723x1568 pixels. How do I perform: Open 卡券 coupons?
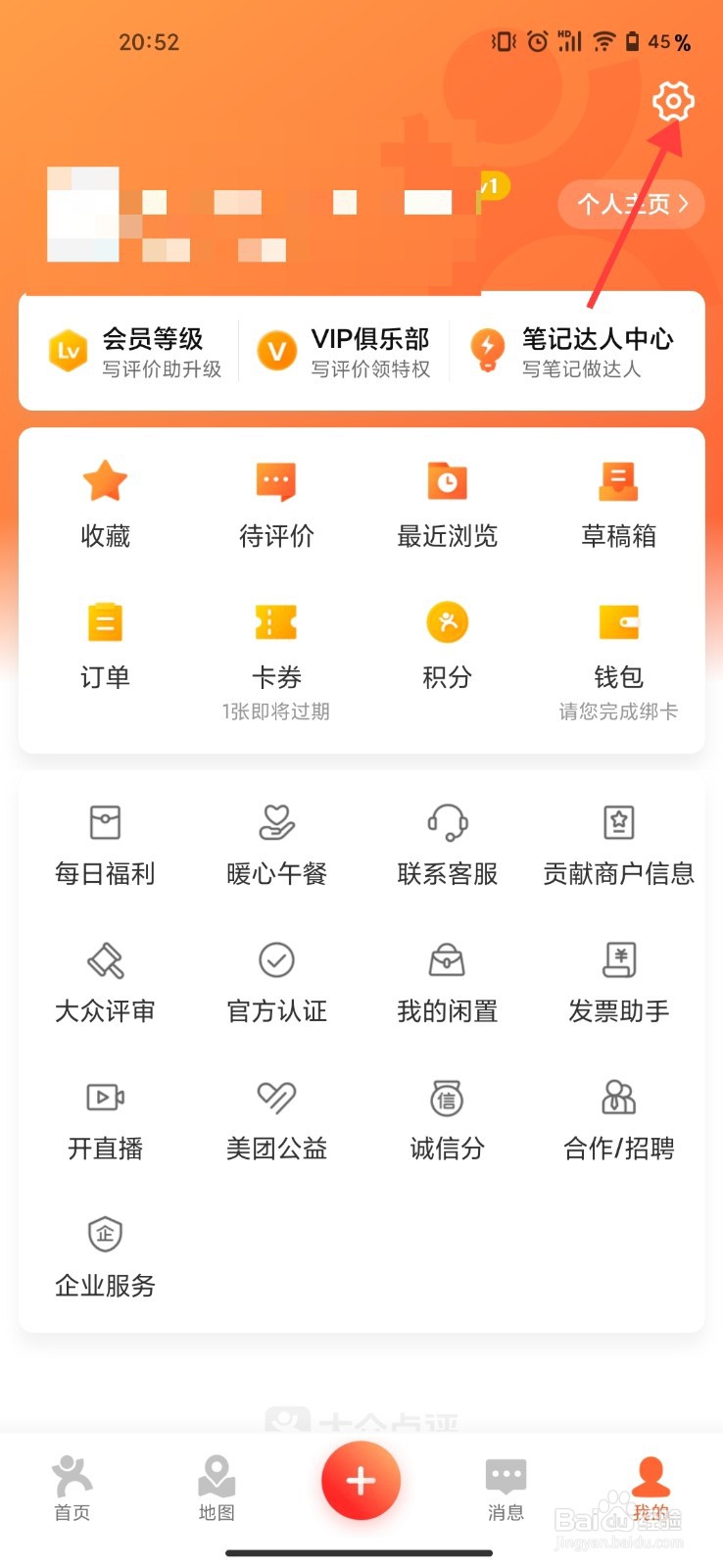coord(276,647)
